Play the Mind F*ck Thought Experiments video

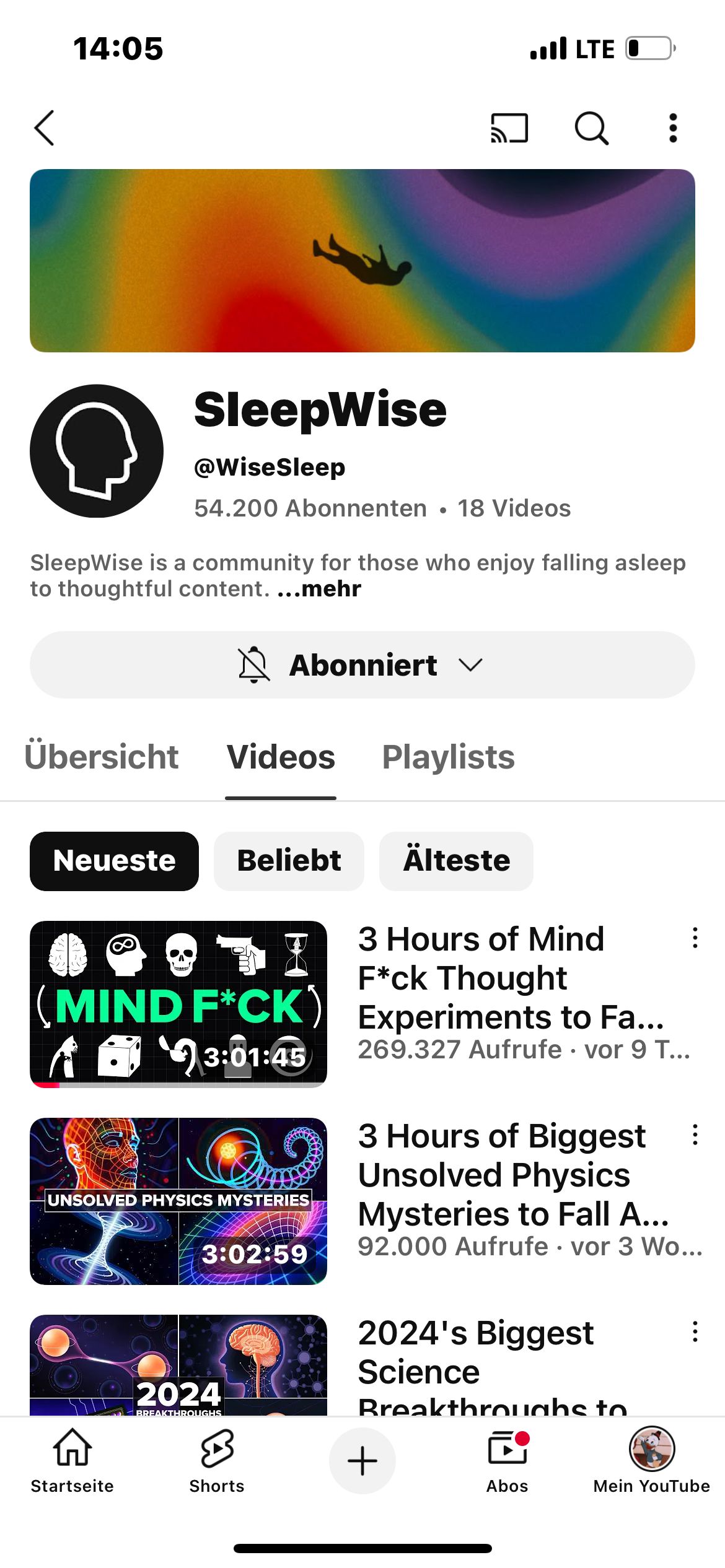coord(178,1003)
